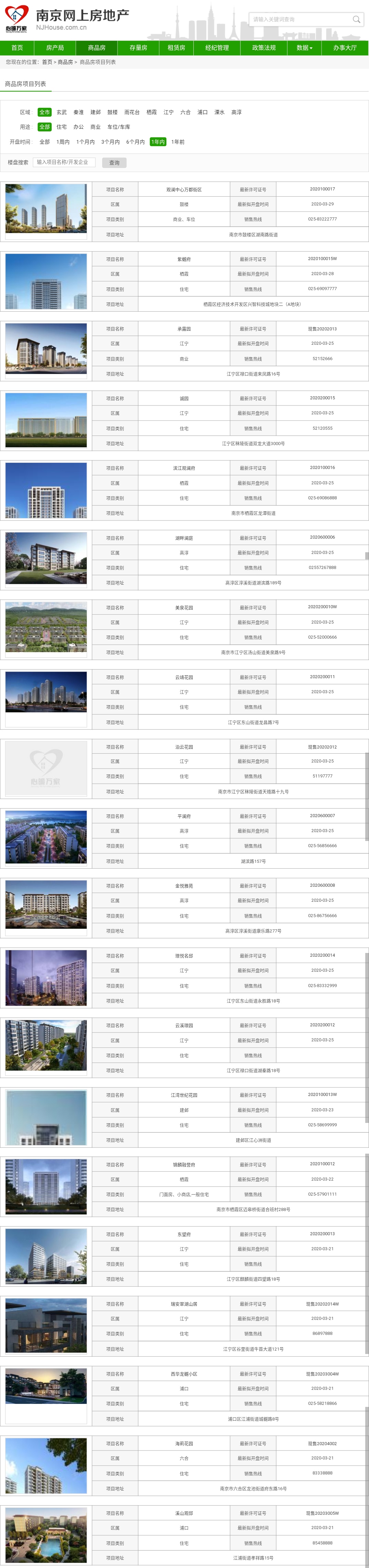
Task: Select 车位/车库 usage filter
Action: point(119,127)
